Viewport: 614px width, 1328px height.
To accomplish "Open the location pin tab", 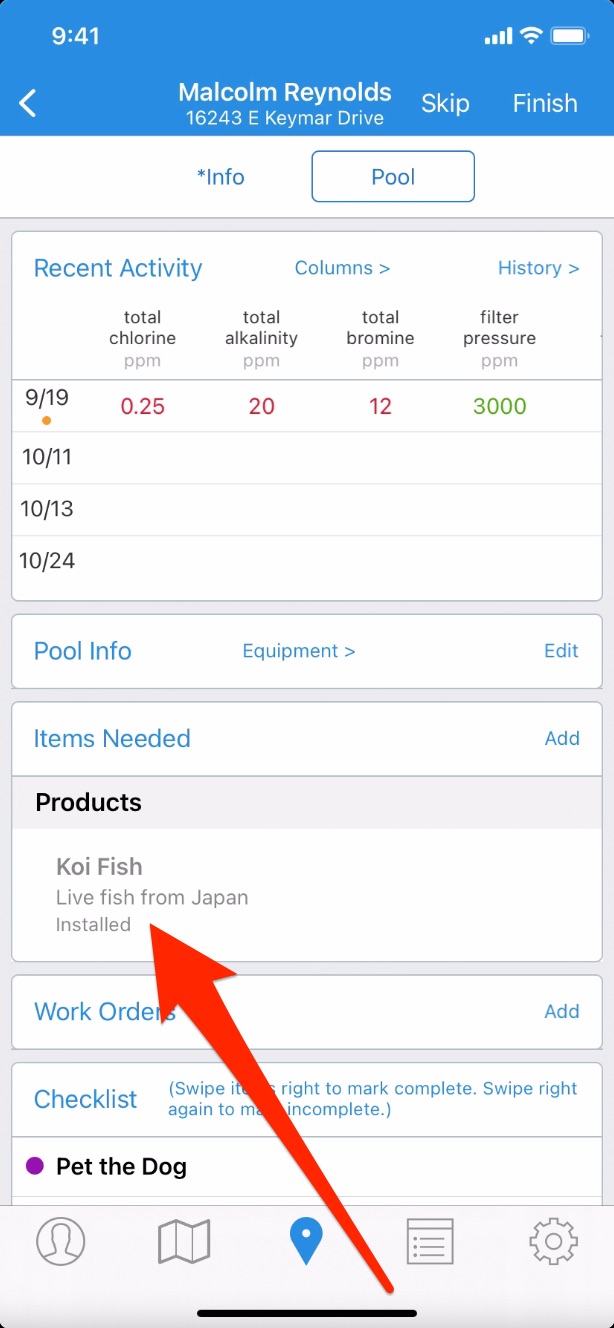I will (x=306, y=1242).
